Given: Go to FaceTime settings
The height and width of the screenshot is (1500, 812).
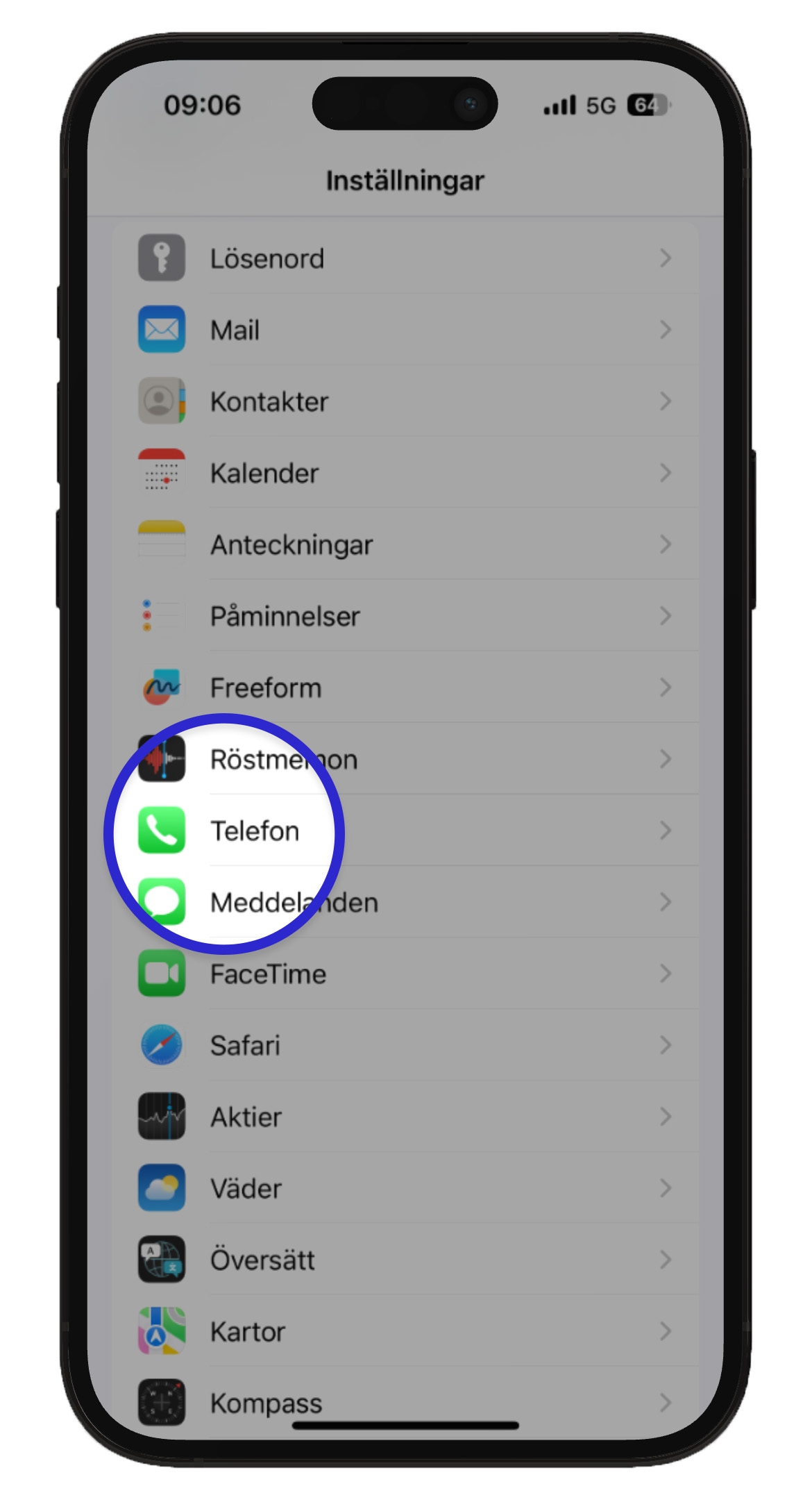Looking at the screenshot, I should (x=405, y=974).
